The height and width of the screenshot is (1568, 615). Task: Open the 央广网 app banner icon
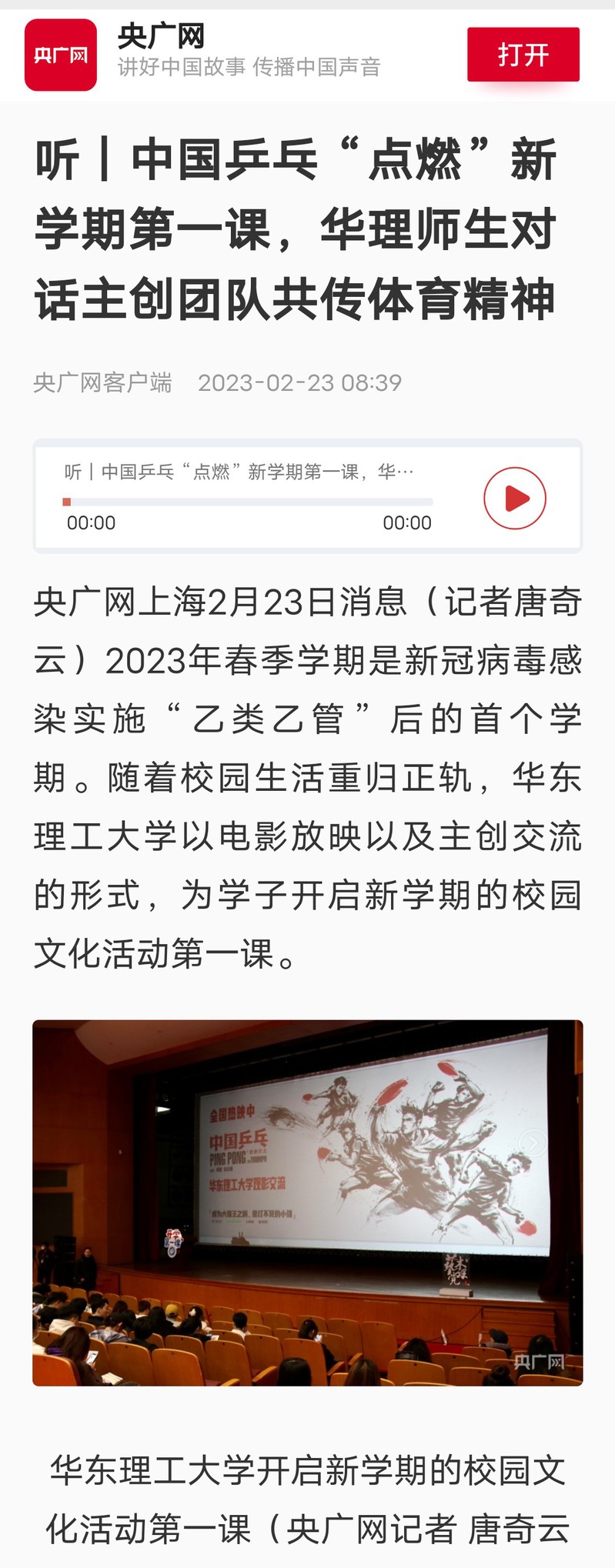pyautogui.click(x=61, y=55)
